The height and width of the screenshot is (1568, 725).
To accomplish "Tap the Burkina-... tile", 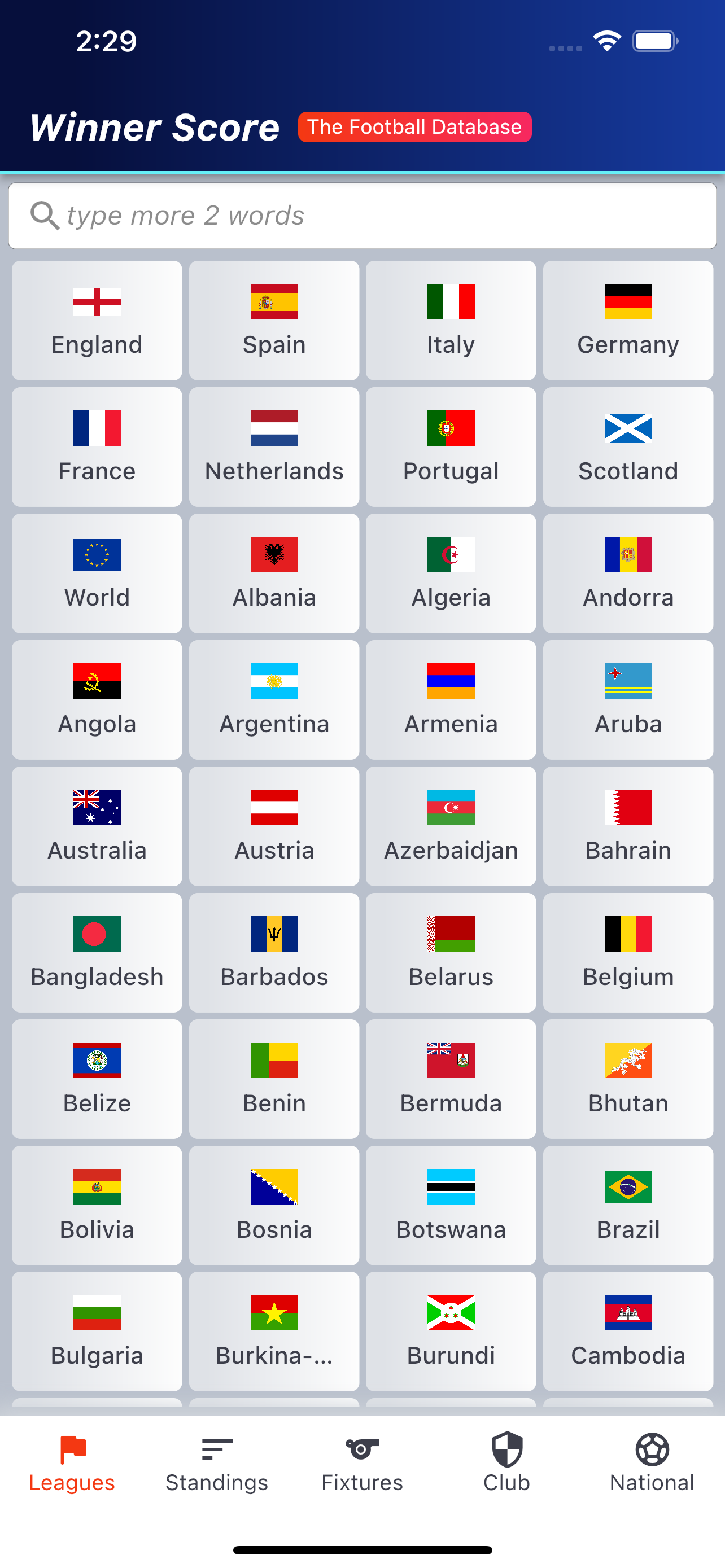I will point(274,1331).
